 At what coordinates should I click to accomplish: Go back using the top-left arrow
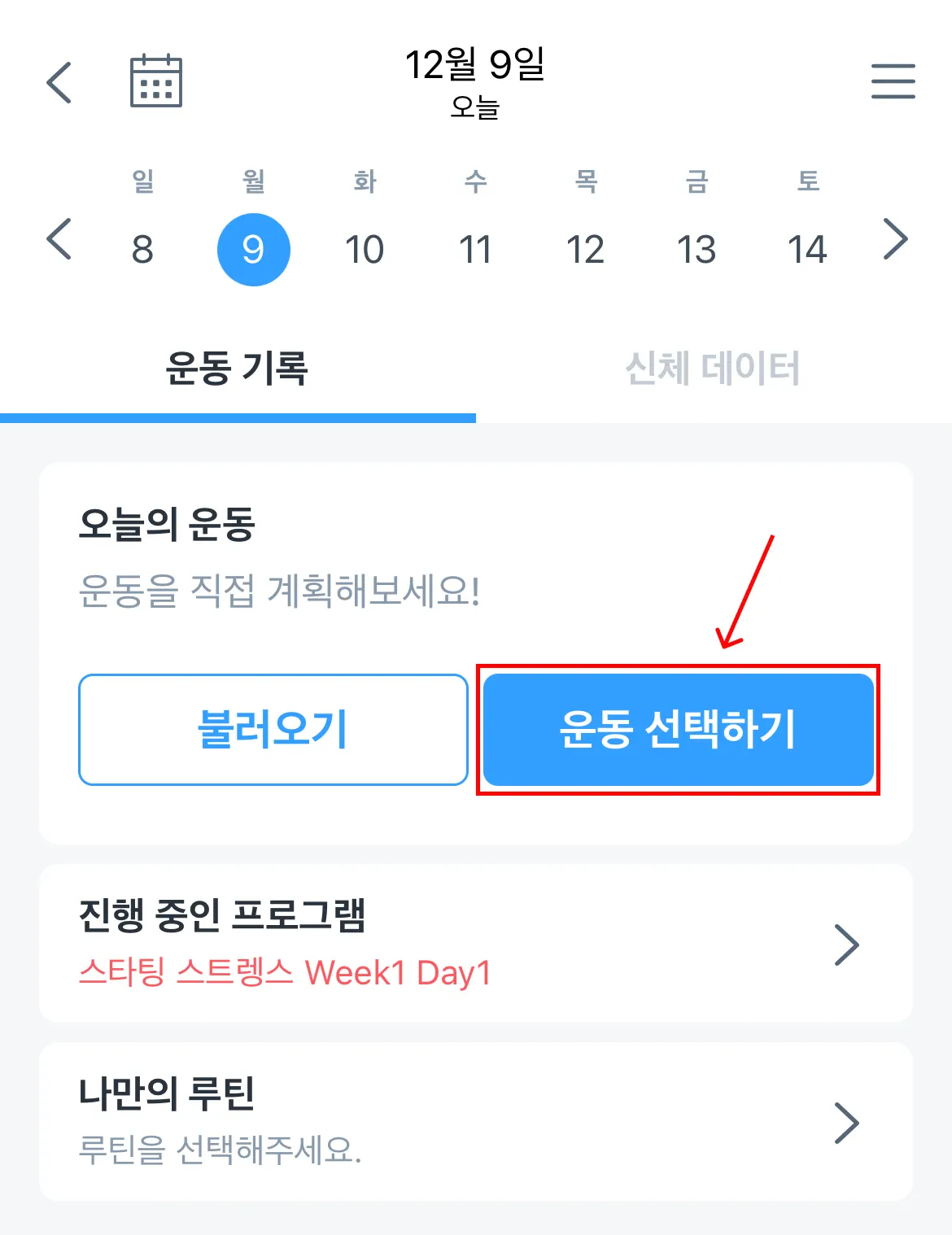click(x=59, y=82)
